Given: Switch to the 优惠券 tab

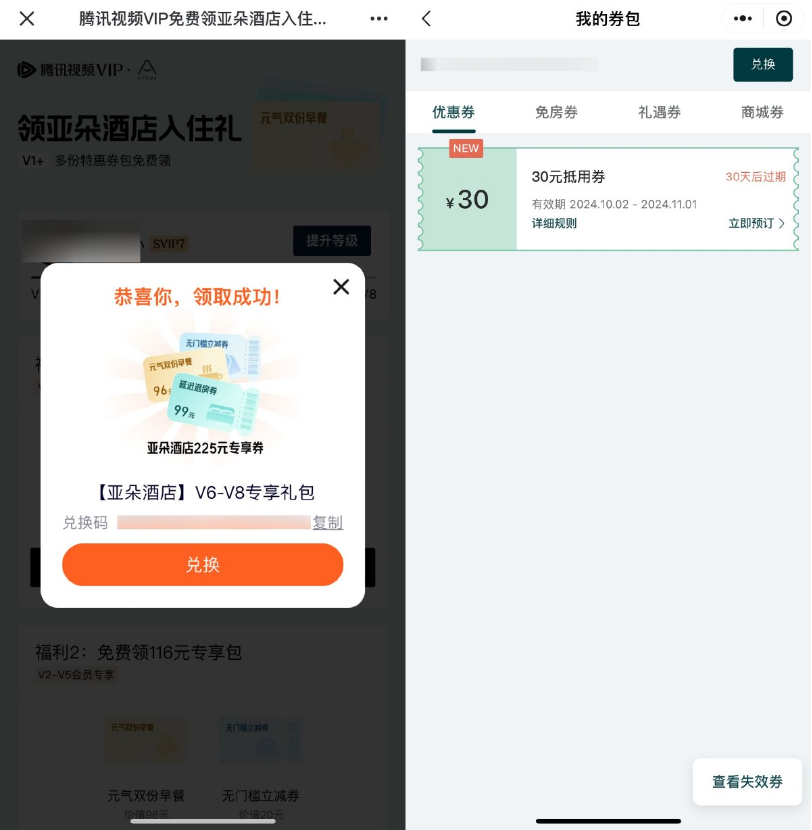Looking at the screenshot, I should [x=453, y=112].
